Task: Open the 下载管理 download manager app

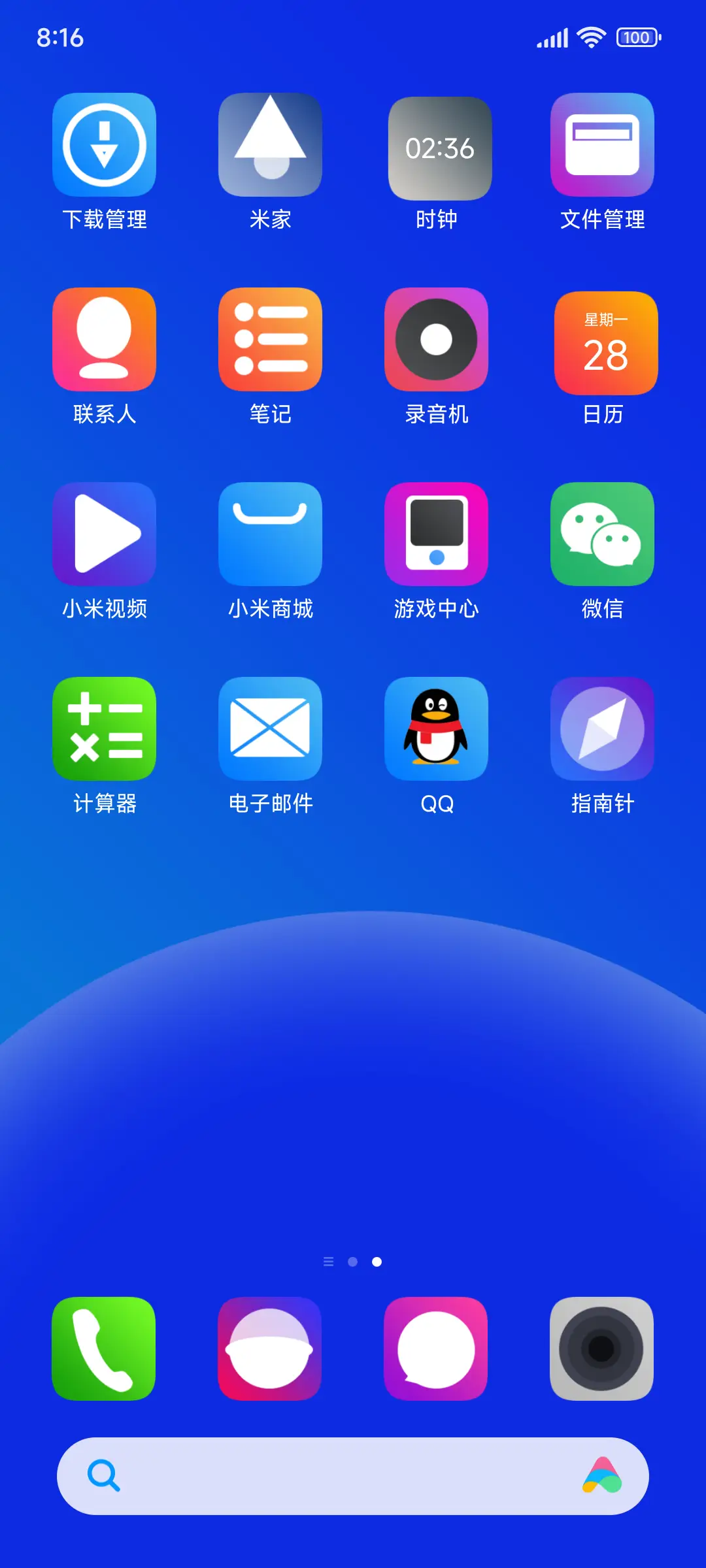Action: click(104, 145)
